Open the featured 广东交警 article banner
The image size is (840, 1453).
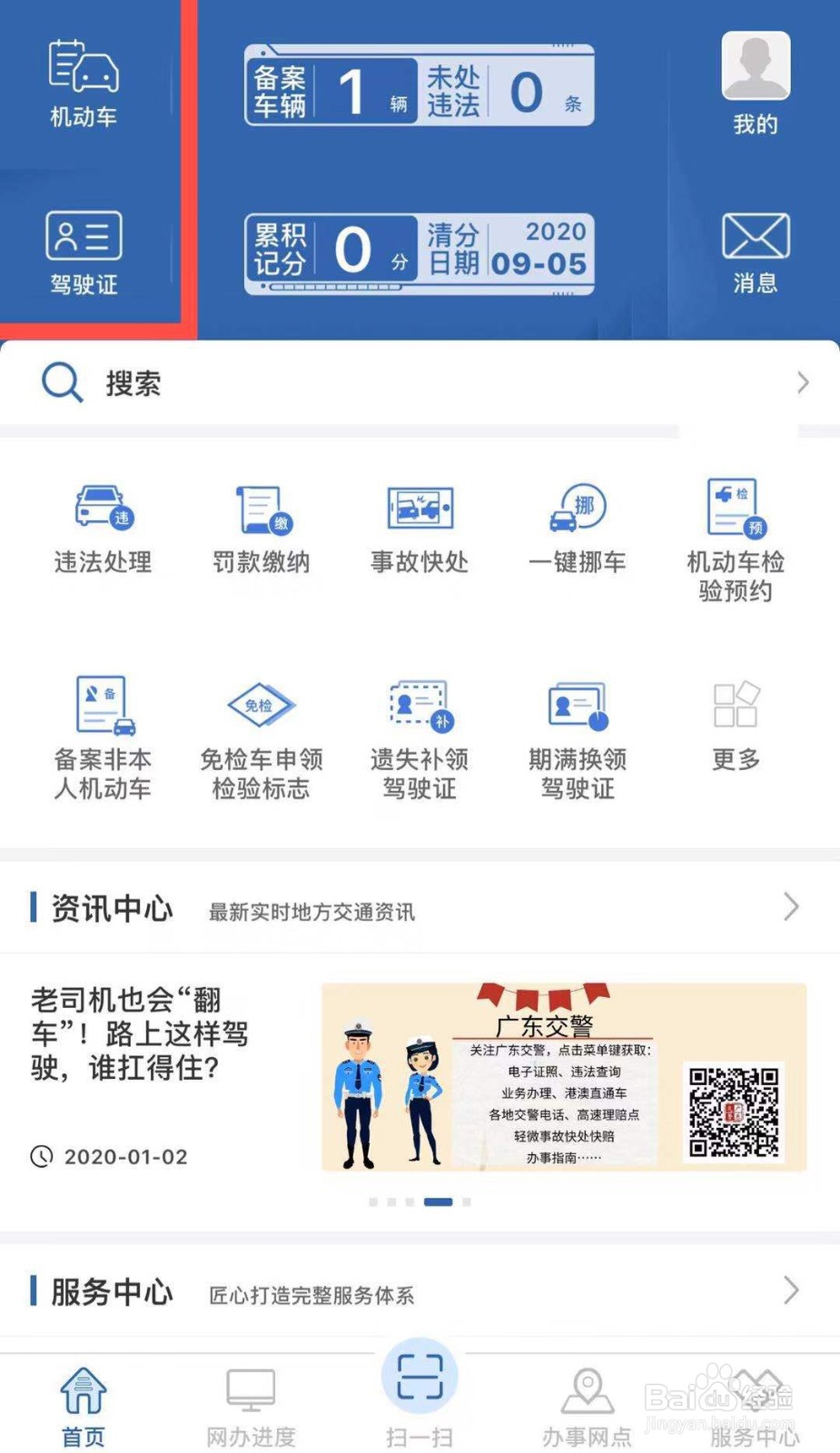pyautogui.click(x=563, y=1076)
